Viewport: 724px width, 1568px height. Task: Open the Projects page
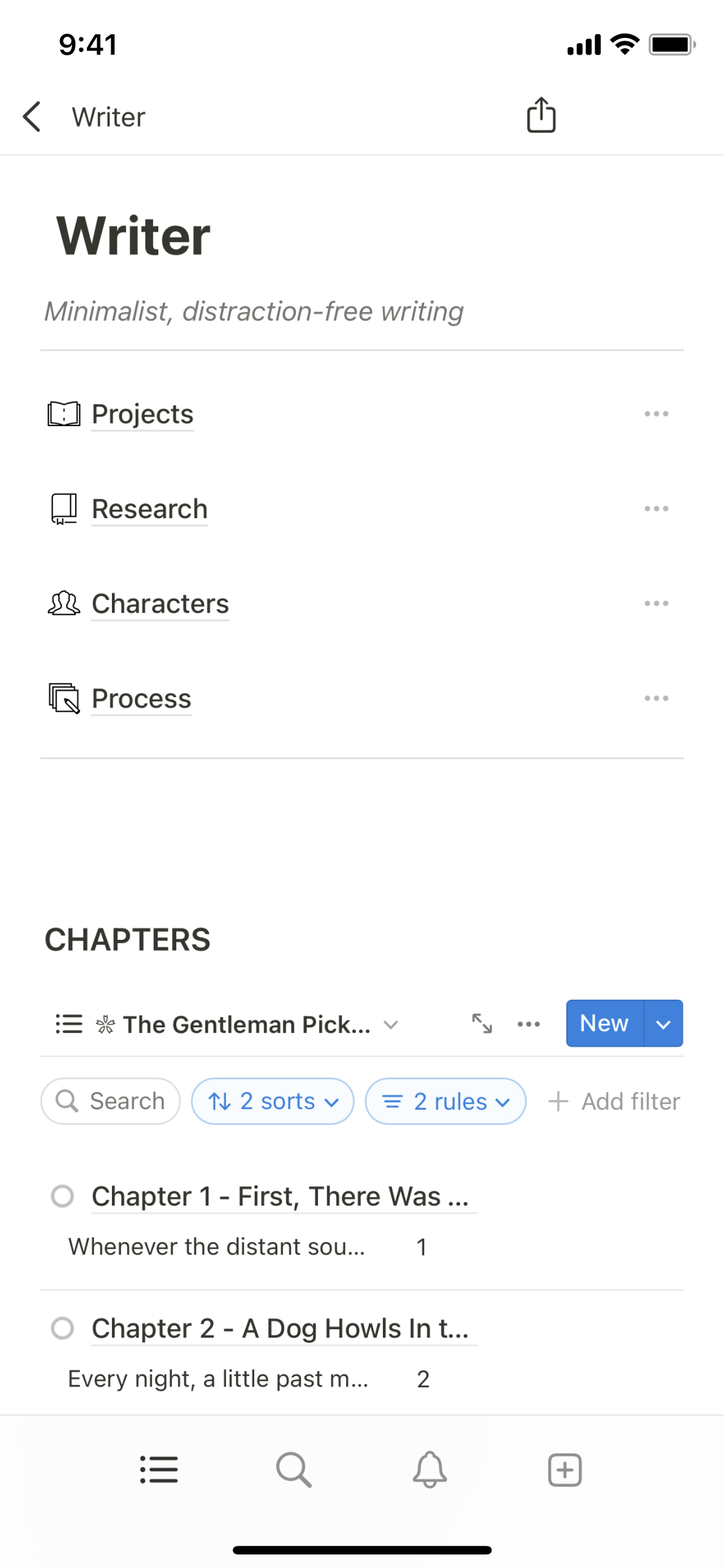(142, 414)
